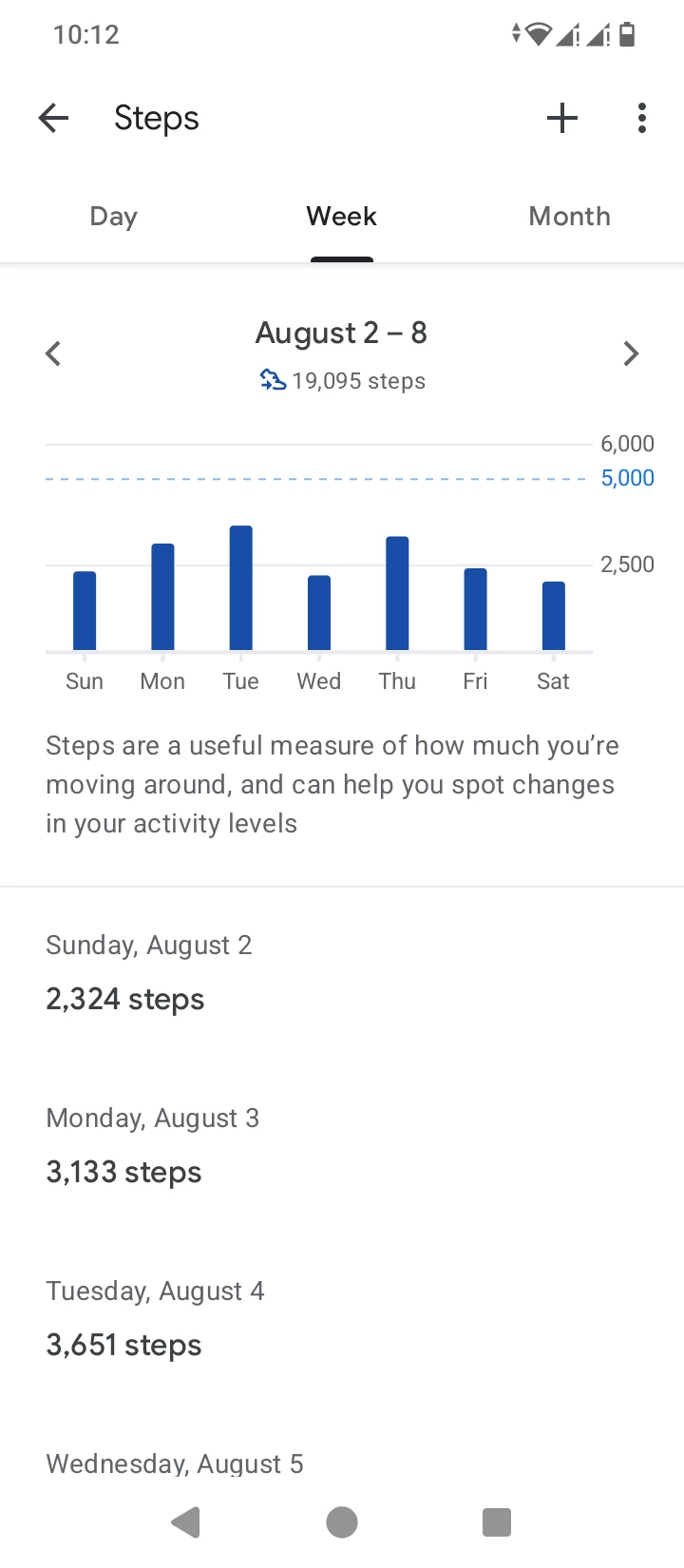Go to the previous week
The image size is (684, 1568).
point(53,354)
